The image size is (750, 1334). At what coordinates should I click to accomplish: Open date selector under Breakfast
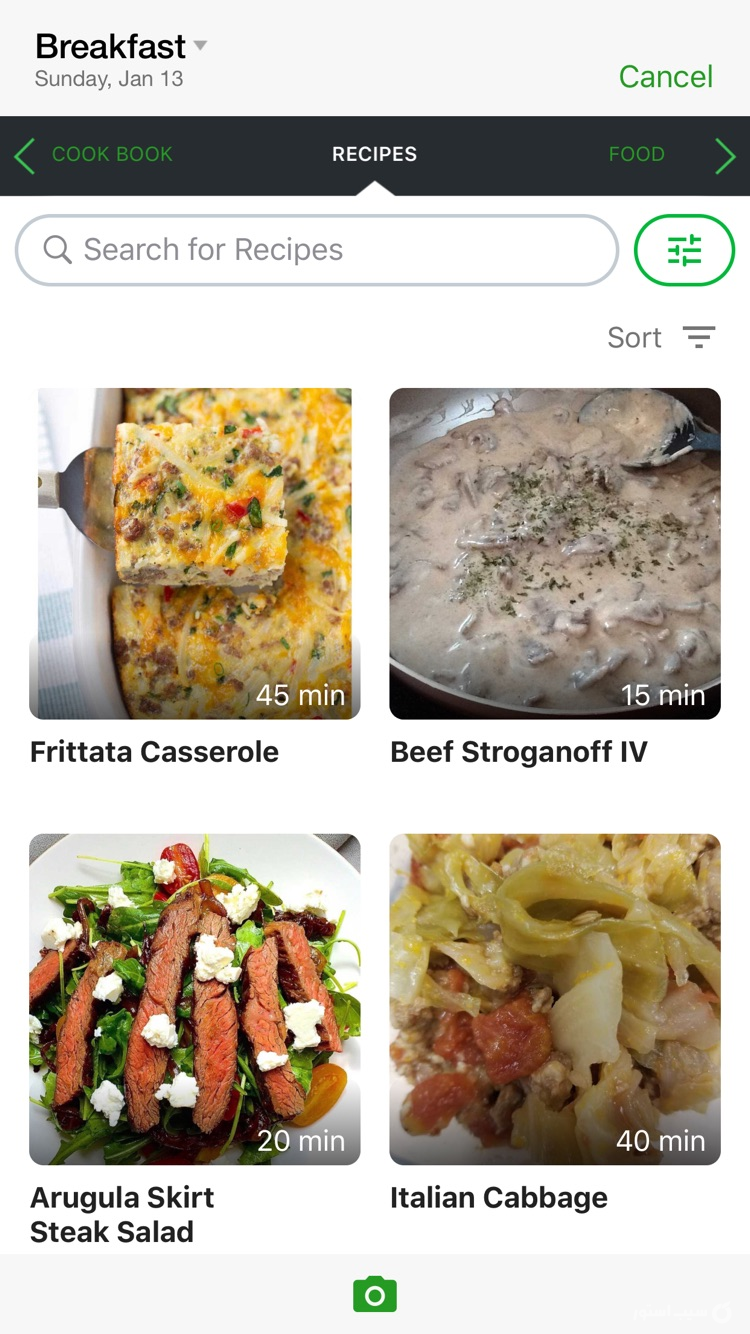click(109, 78)
